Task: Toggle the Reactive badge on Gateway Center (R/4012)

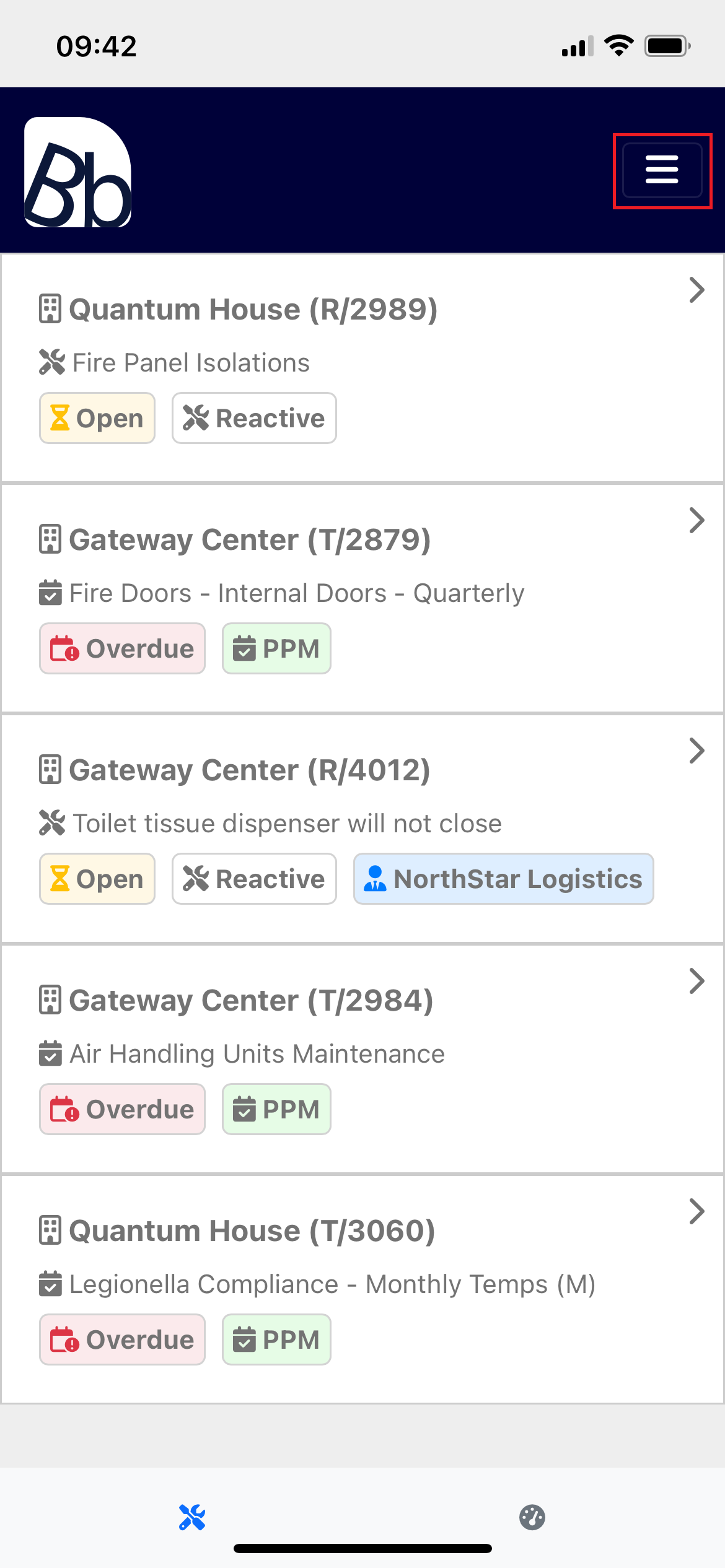Action: [253, 879]
